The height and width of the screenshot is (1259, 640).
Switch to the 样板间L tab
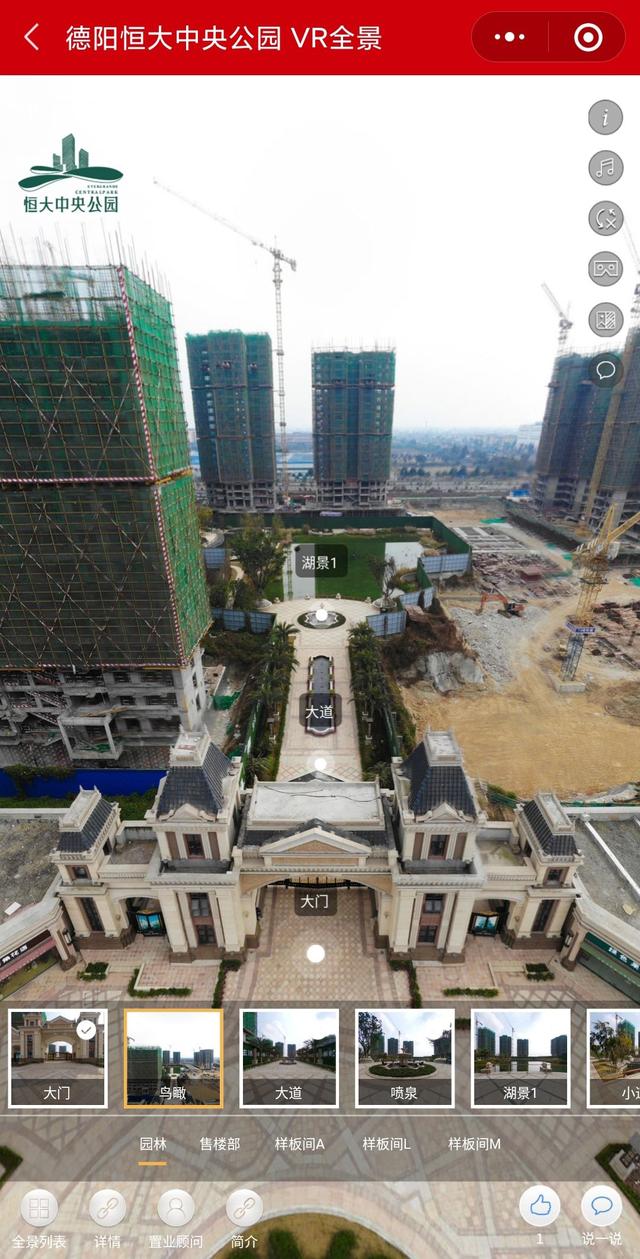pos(386,1144)
